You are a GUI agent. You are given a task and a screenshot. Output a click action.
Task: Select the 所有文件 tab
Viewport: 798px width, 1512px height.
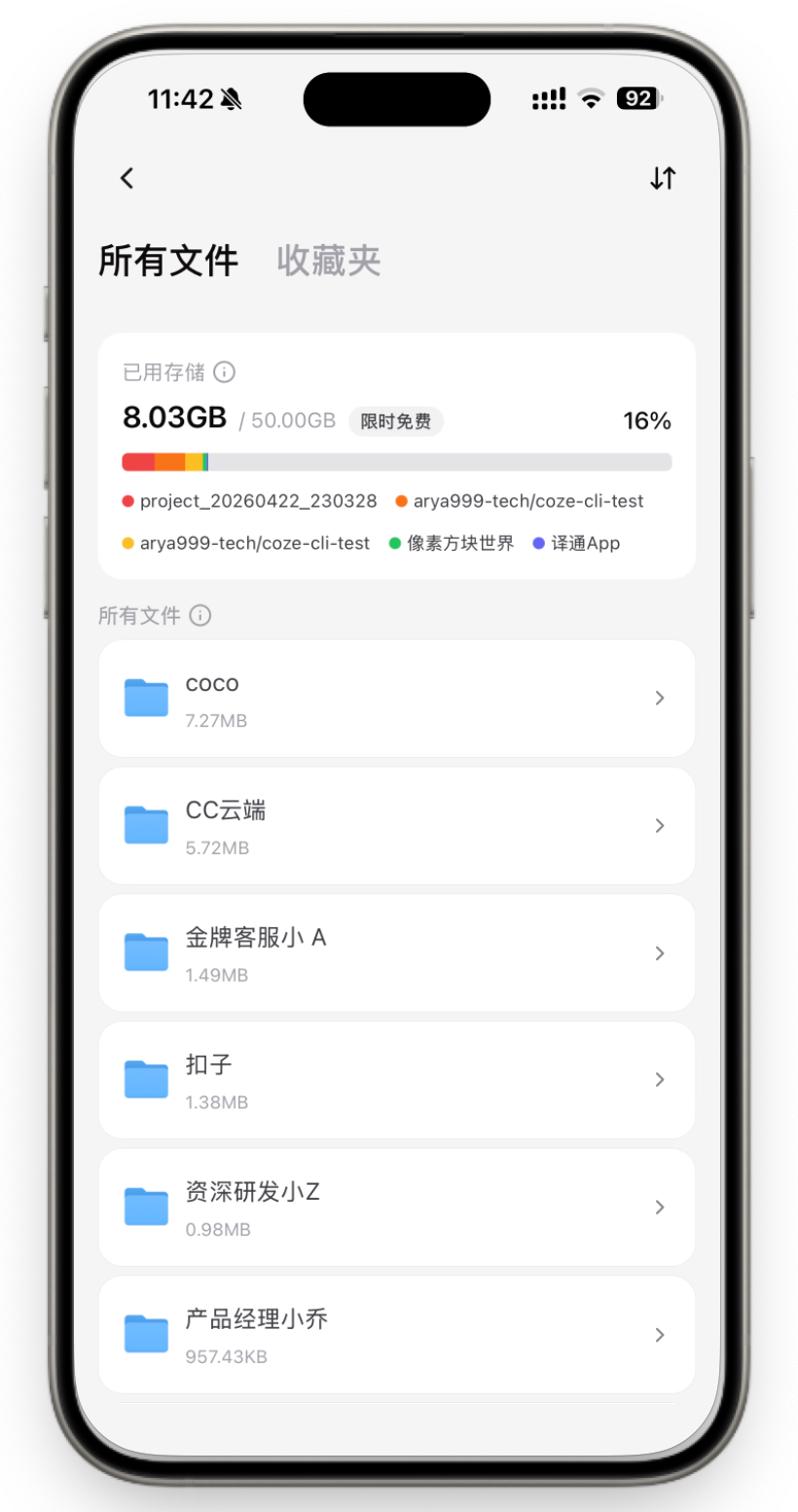tap(168, 261)
